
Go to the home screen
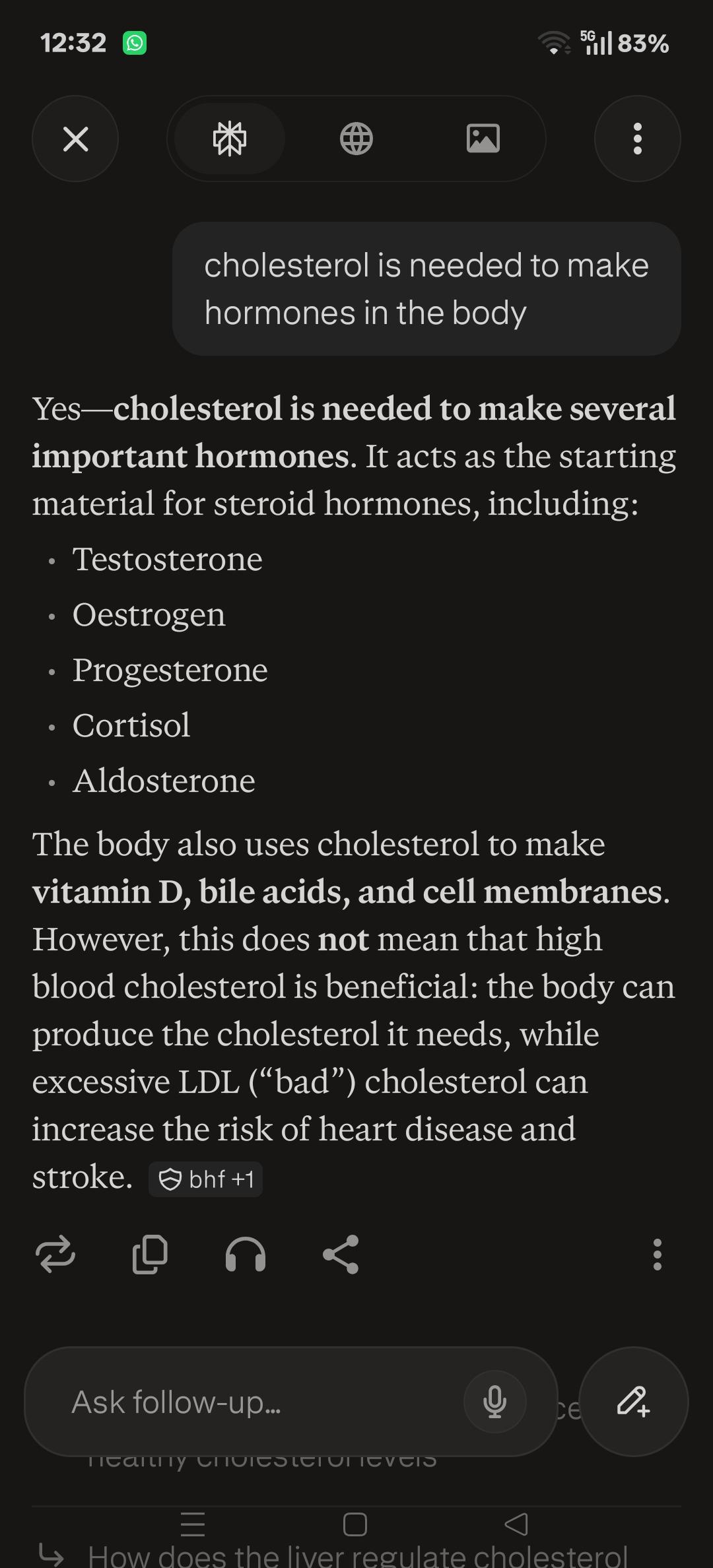click(x=355, y=1524)
